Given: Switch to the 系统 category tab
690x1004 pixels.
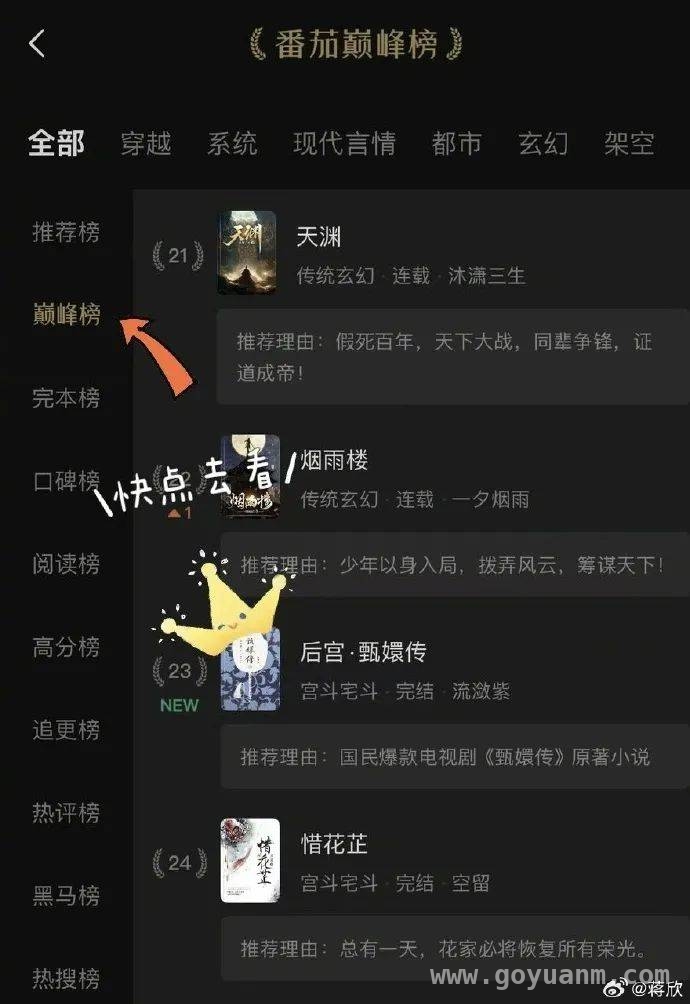Looking at the screenshot, I should 232,143.
